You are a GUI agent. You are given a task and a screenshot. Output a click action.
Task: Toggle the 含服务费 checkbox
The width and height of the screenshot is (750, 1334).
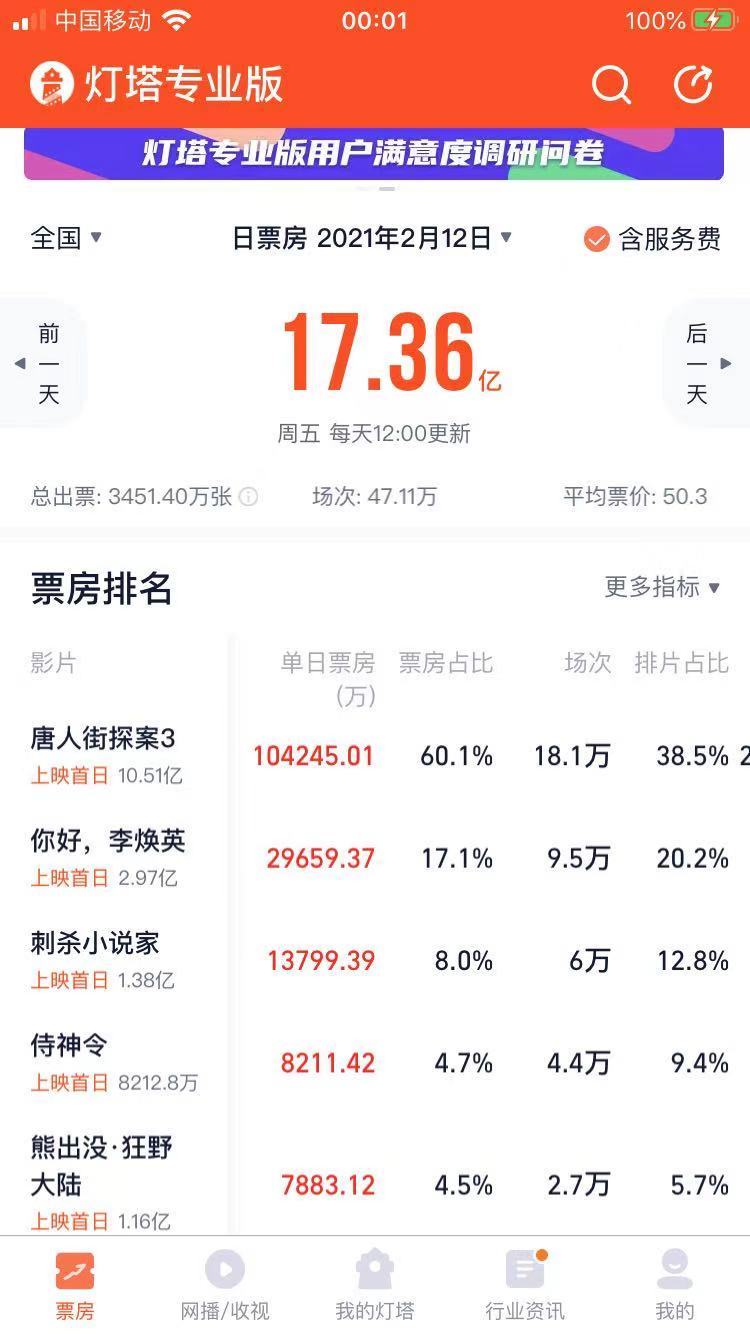pos(597,238)
